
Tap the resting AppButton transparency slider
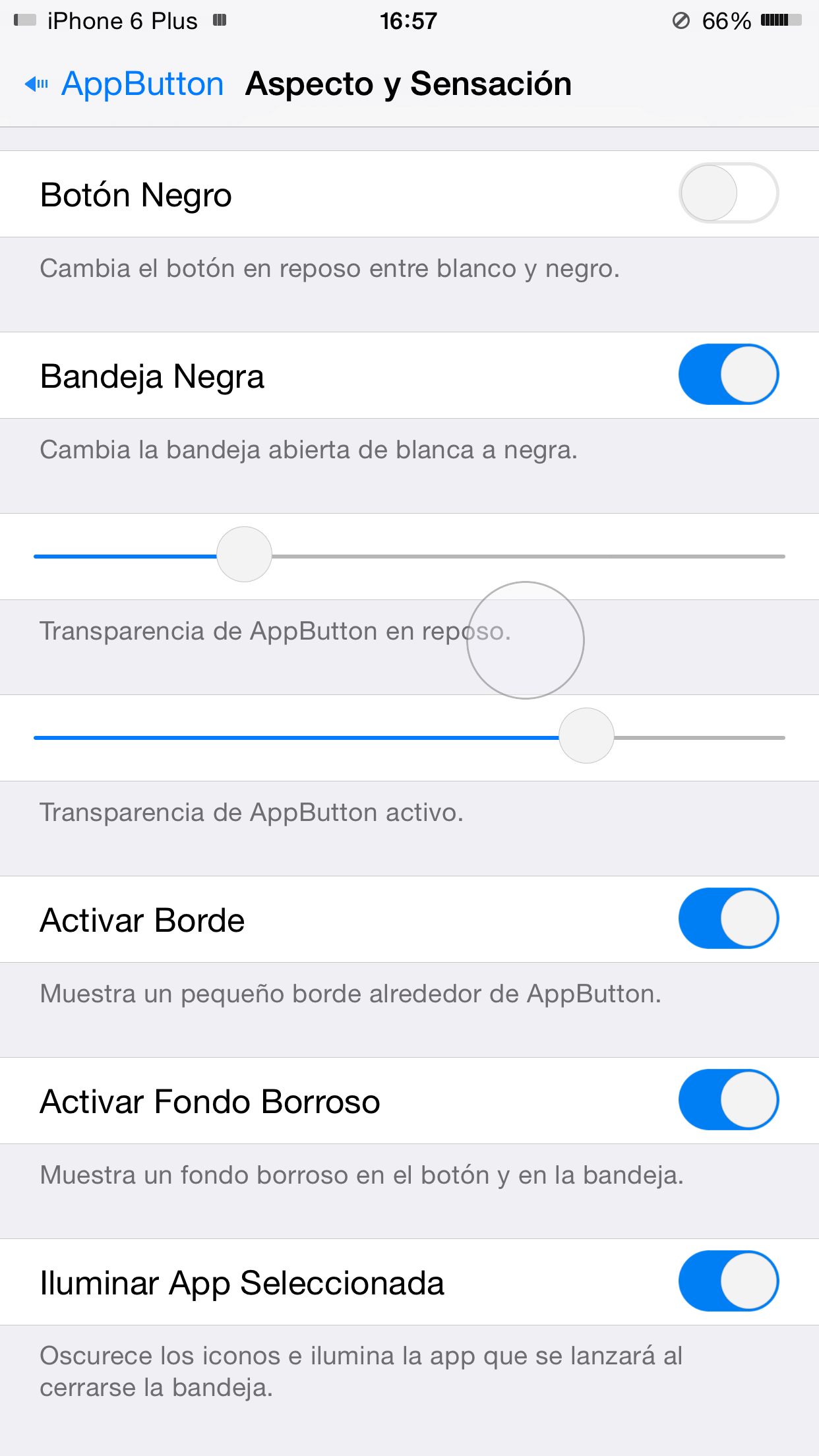pyautogui.click(x=245, y=555)
